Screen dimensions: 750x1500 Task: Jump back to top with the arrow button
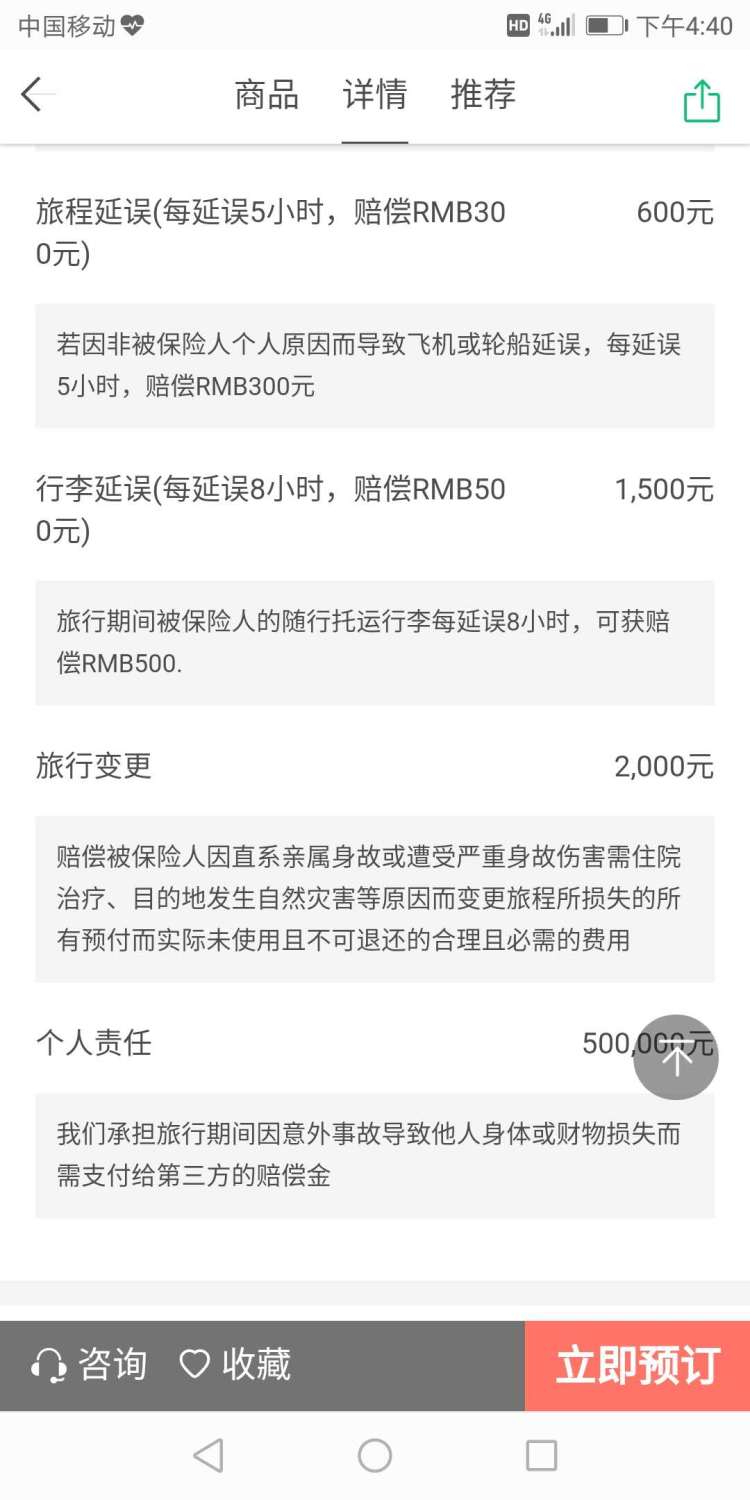coord(676,1058)
